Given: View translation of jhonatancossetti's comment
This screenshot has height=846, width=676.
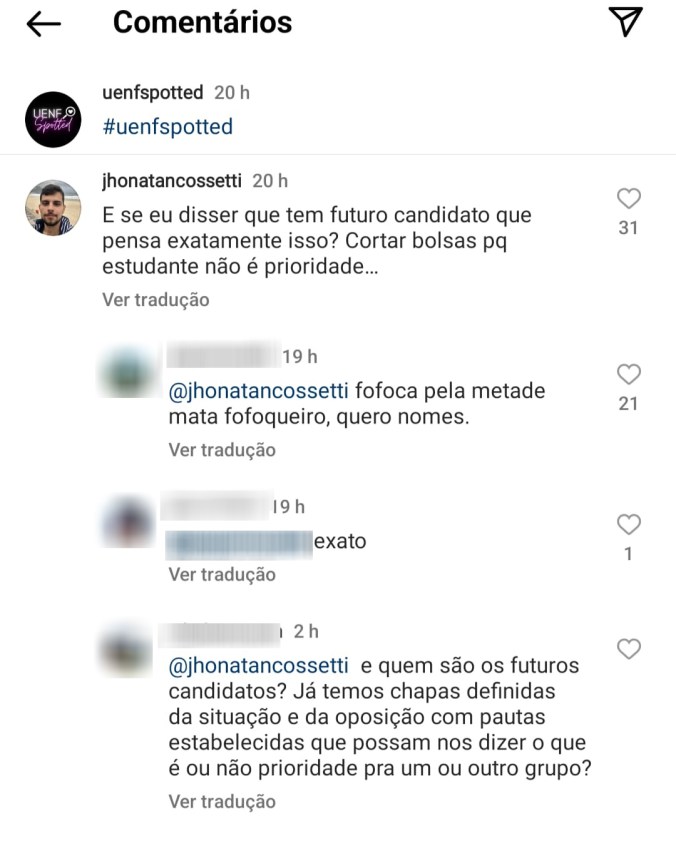Looking at the screenshot, I should click(155, 299).
